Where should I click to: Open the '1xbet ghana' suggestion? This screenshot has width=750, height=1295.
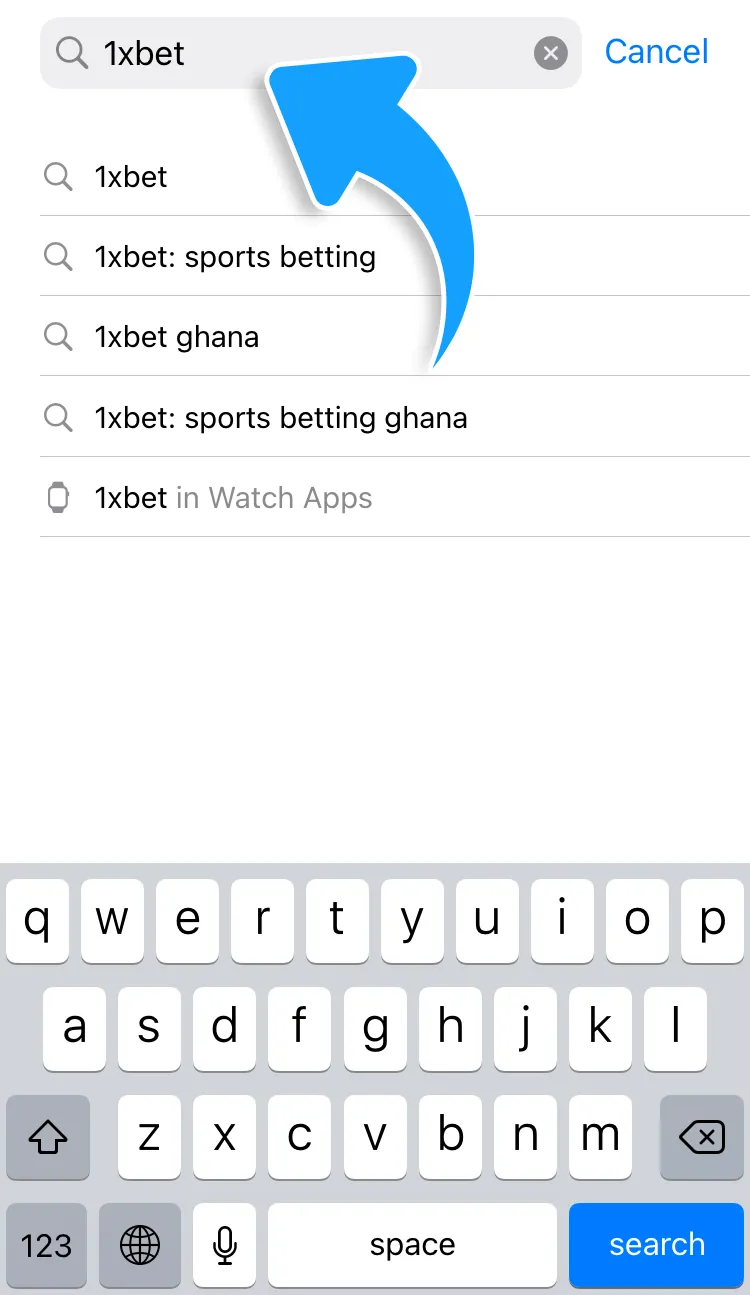[177, 337]
